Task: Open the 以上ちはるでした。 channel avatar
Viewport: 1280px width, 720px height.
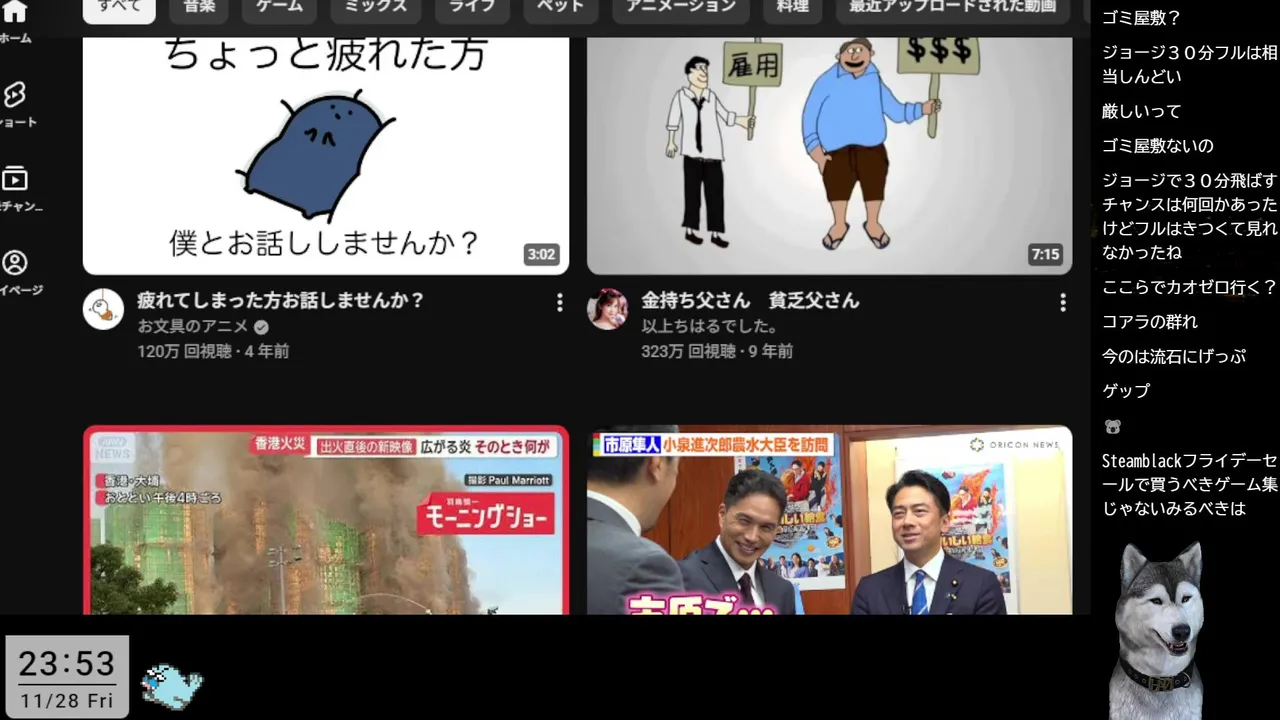Action: click(607, 309)
